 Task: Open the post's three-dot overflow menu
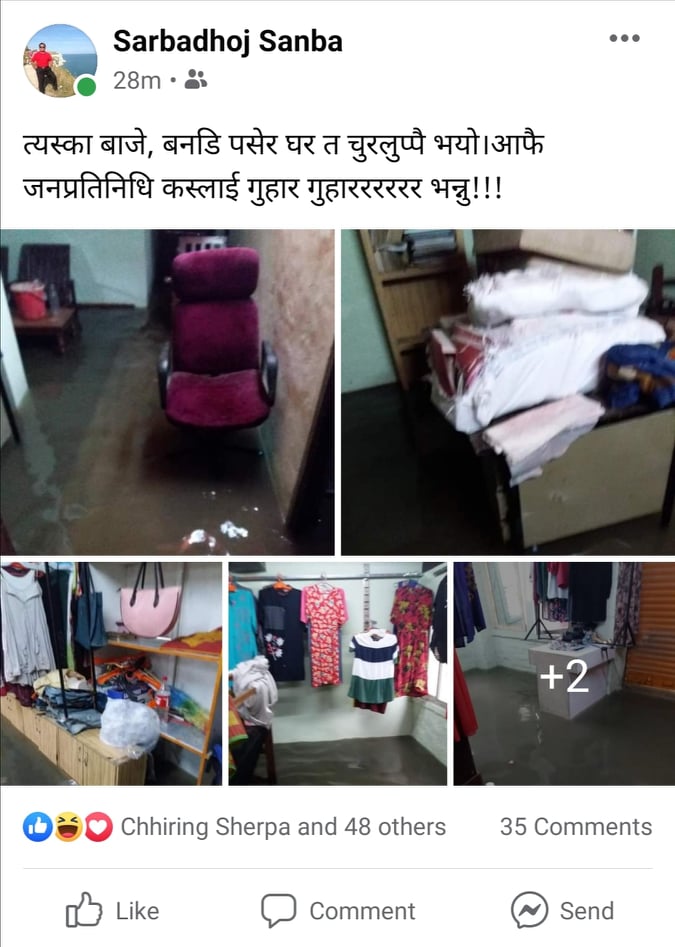[624, 38]
